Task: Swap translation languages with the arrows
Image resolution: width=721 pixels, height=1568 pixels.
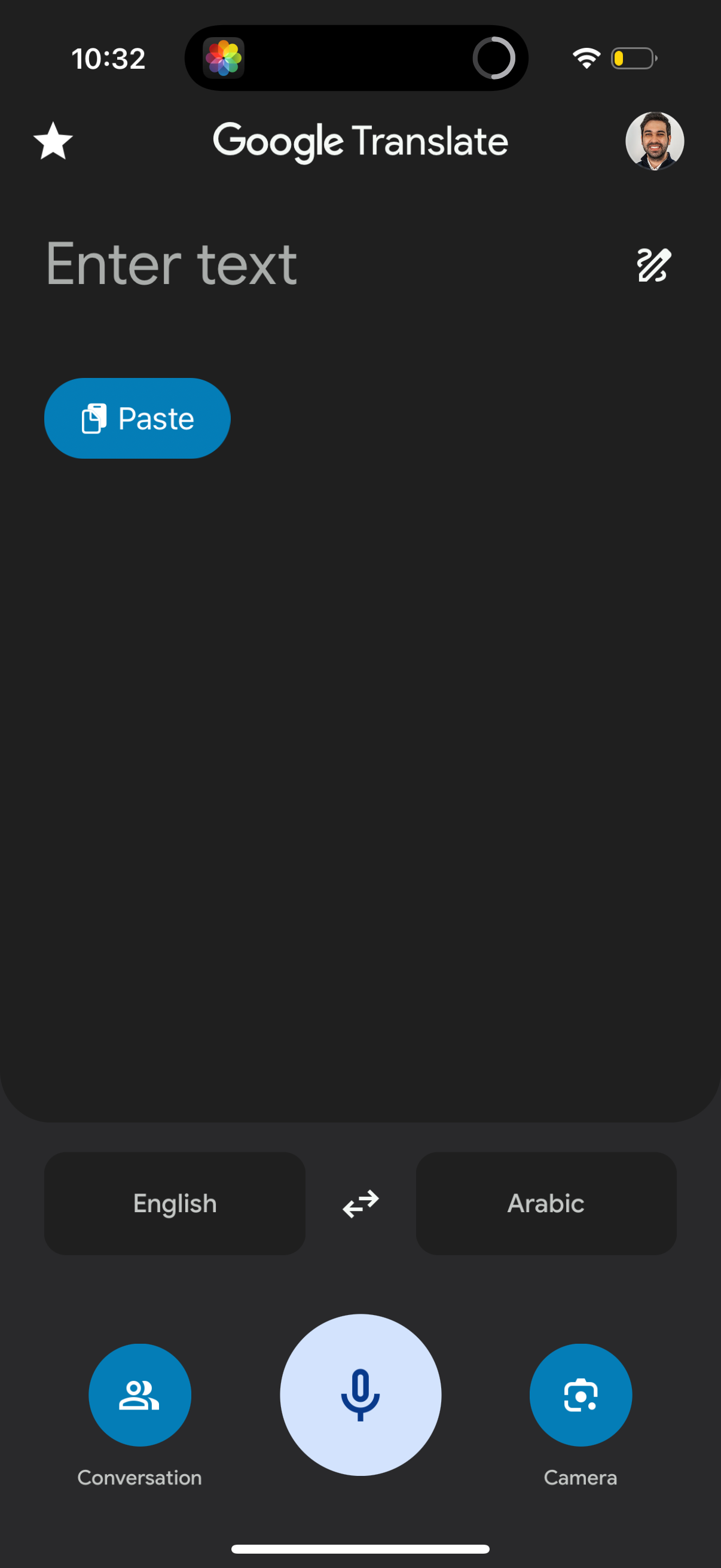Action: pyautogui.click(x=360, y=1203)
